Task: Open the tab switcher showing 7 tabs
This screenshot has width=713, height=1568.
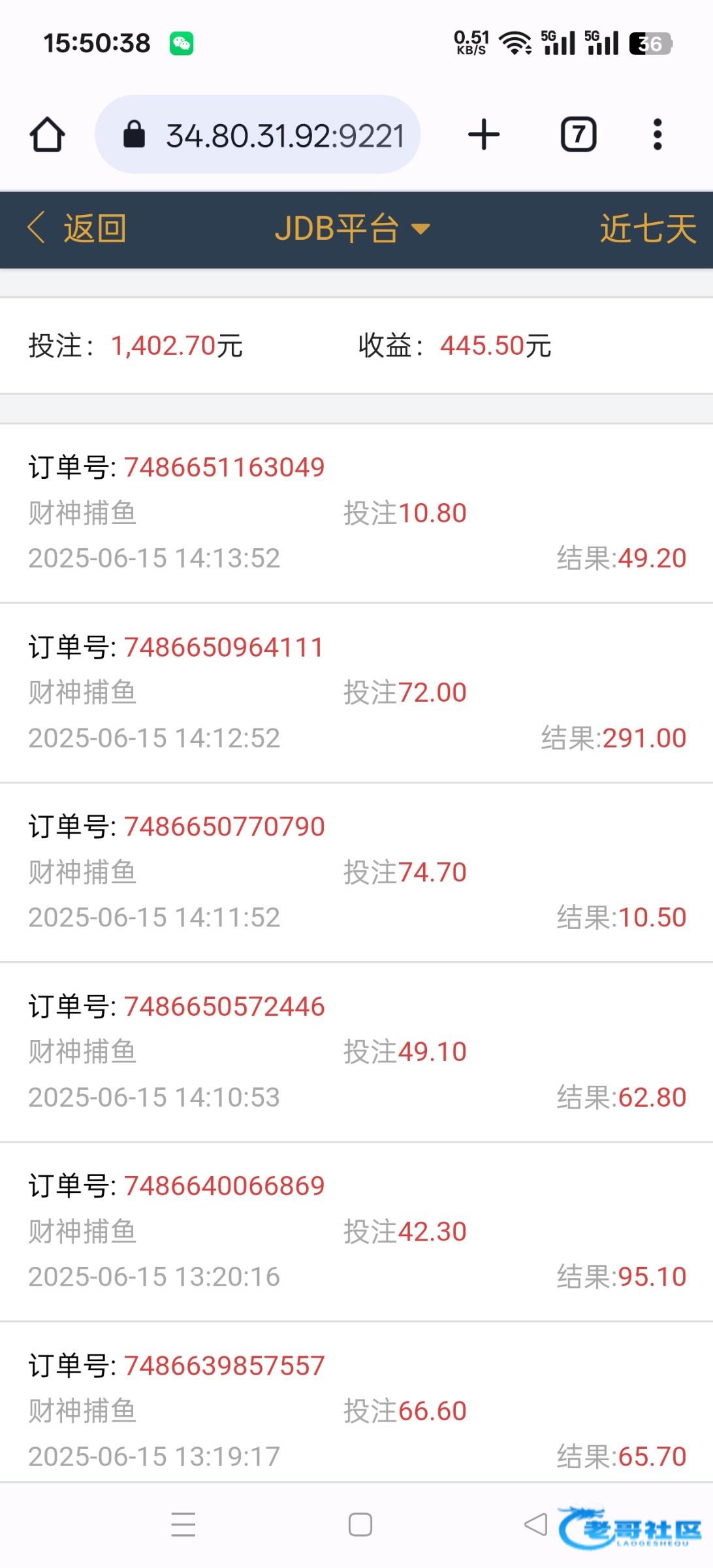Action: point(578,135)
